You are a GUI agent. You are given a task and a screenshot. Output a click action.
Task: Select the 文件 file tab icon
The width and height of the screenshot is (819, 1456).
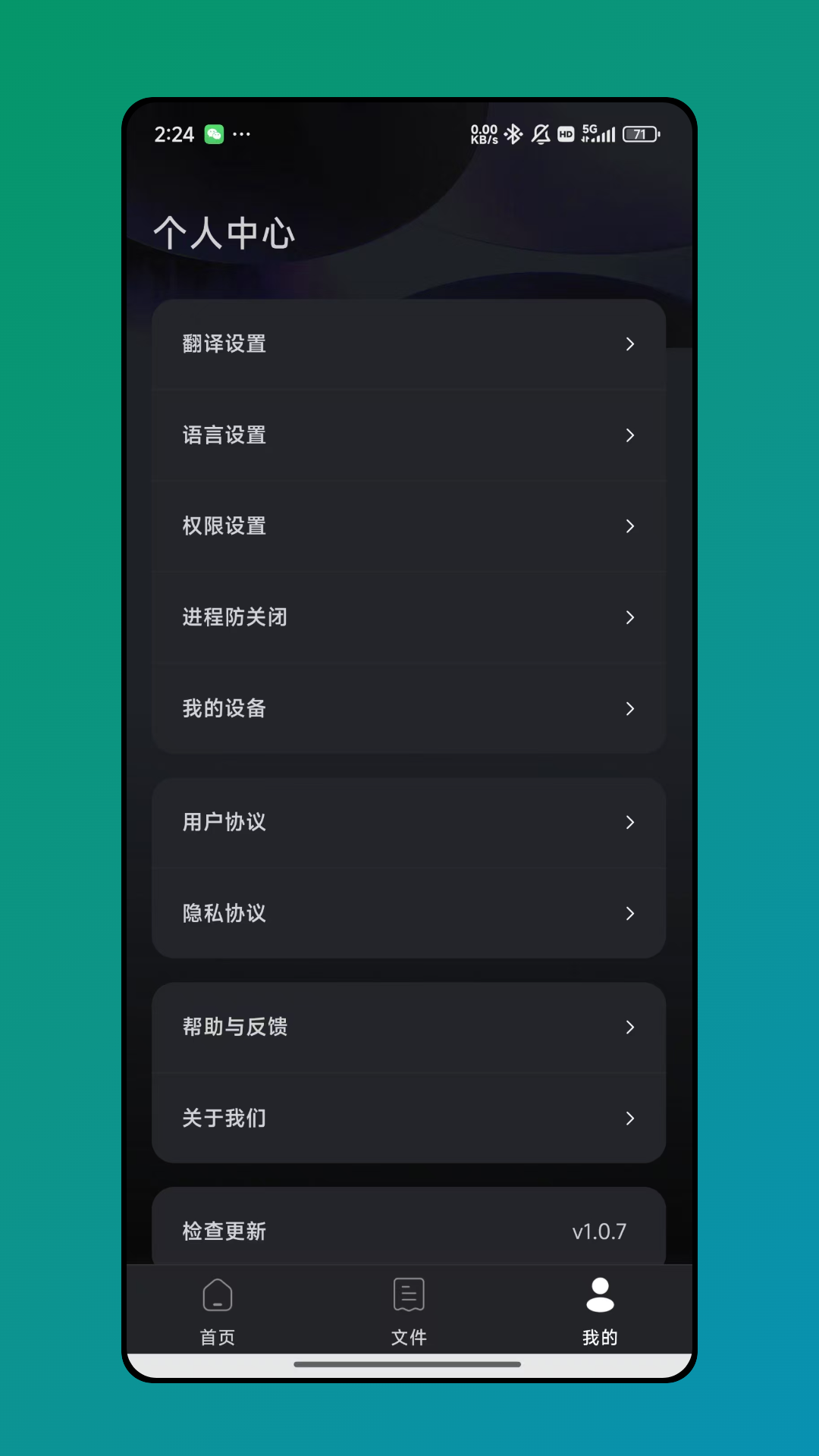coord(409,1294)
